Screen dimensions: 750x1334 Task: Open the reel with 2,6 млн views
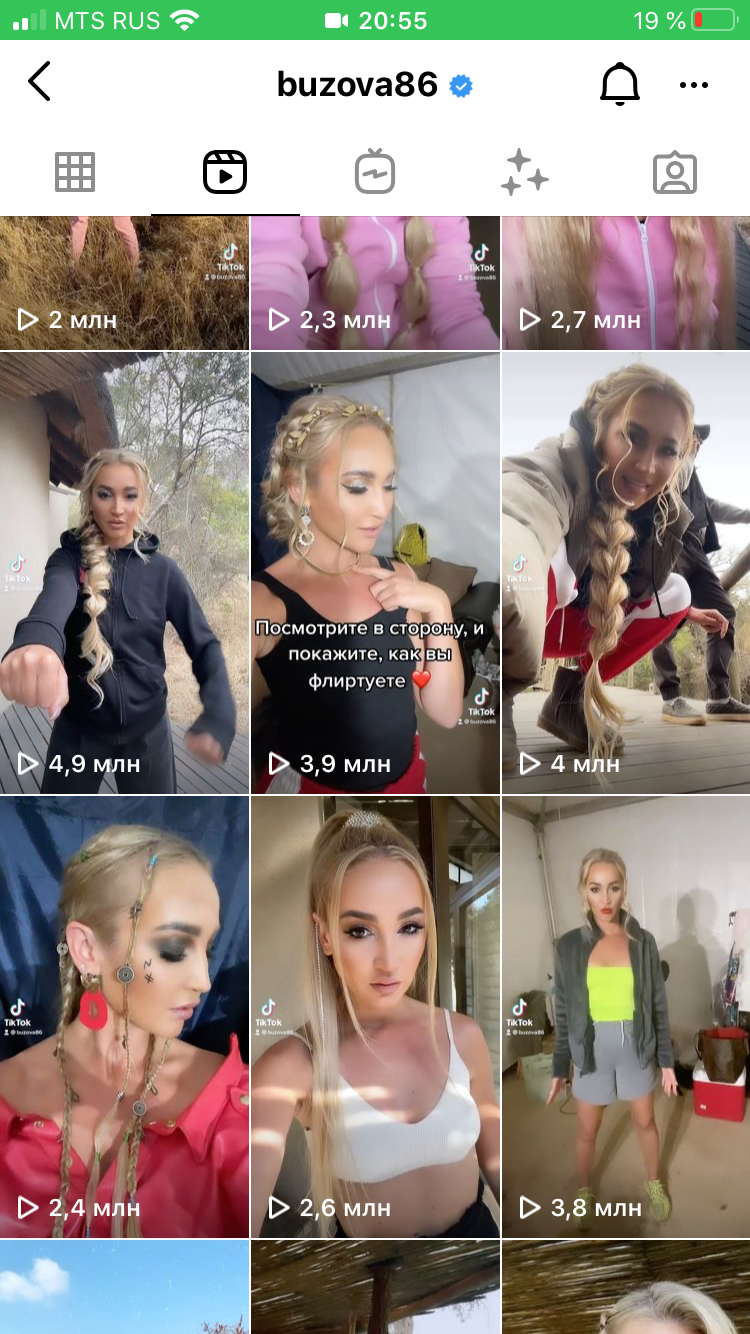coord(375,1017)
